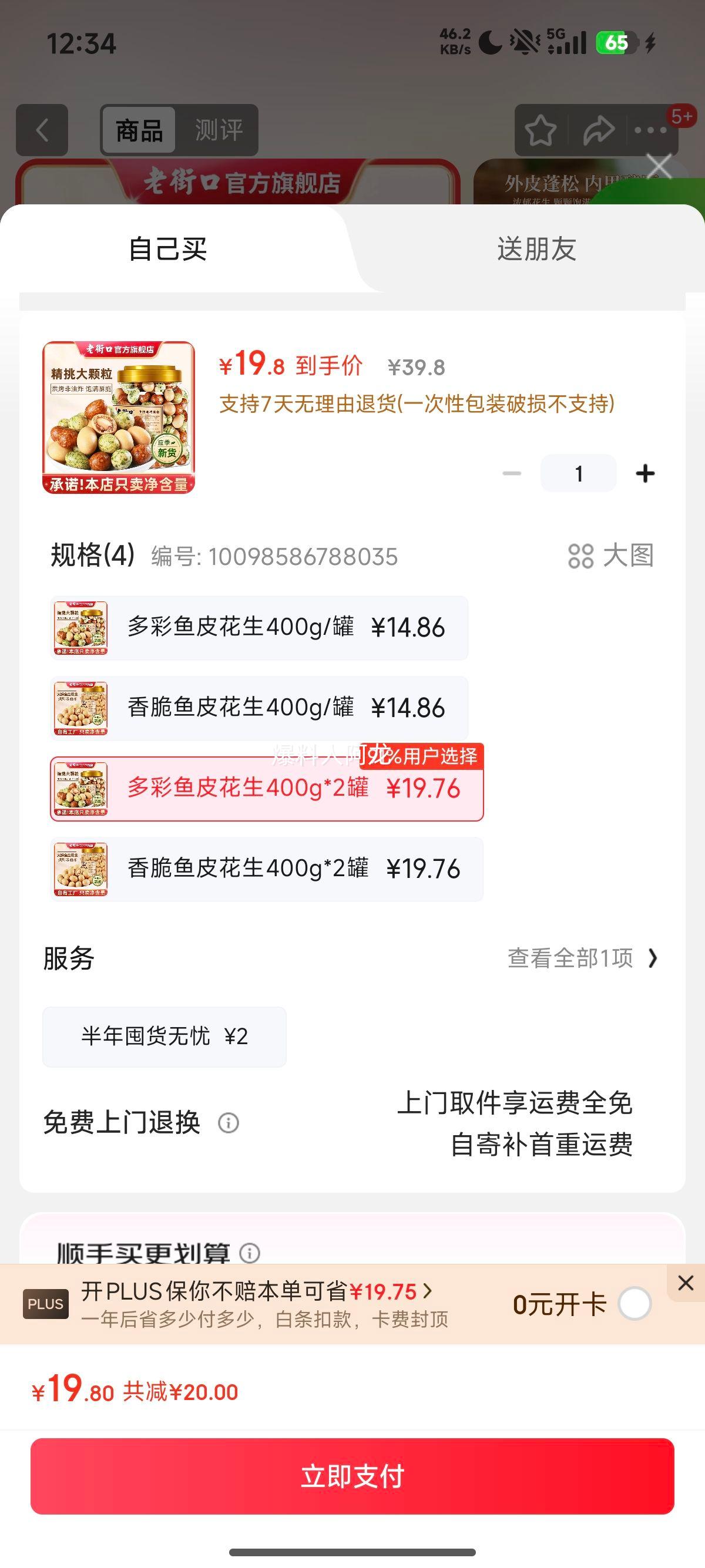Tap the info icon beside 顺手买更划算

point(249,1254)
